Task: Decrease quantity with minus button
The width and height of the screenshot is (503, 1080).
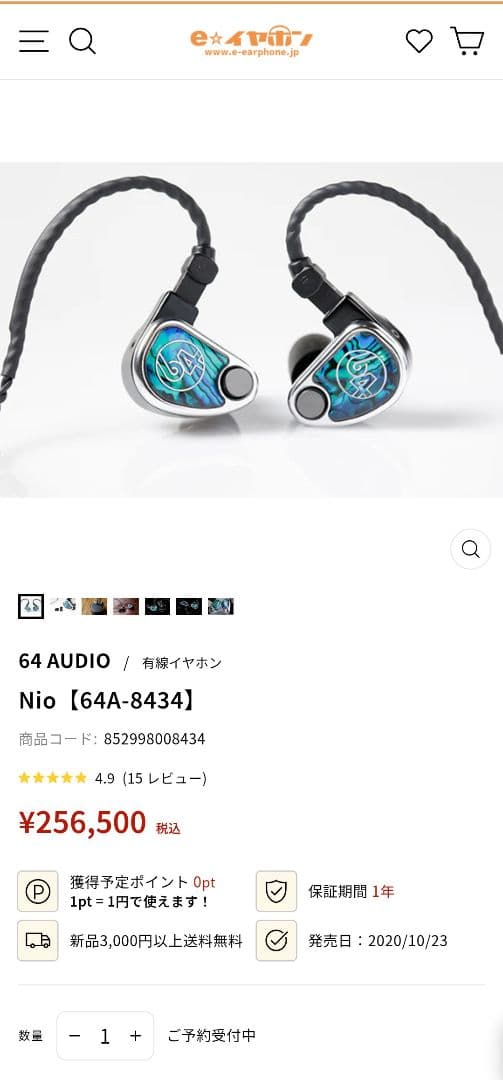Action: coord(76,1036)
